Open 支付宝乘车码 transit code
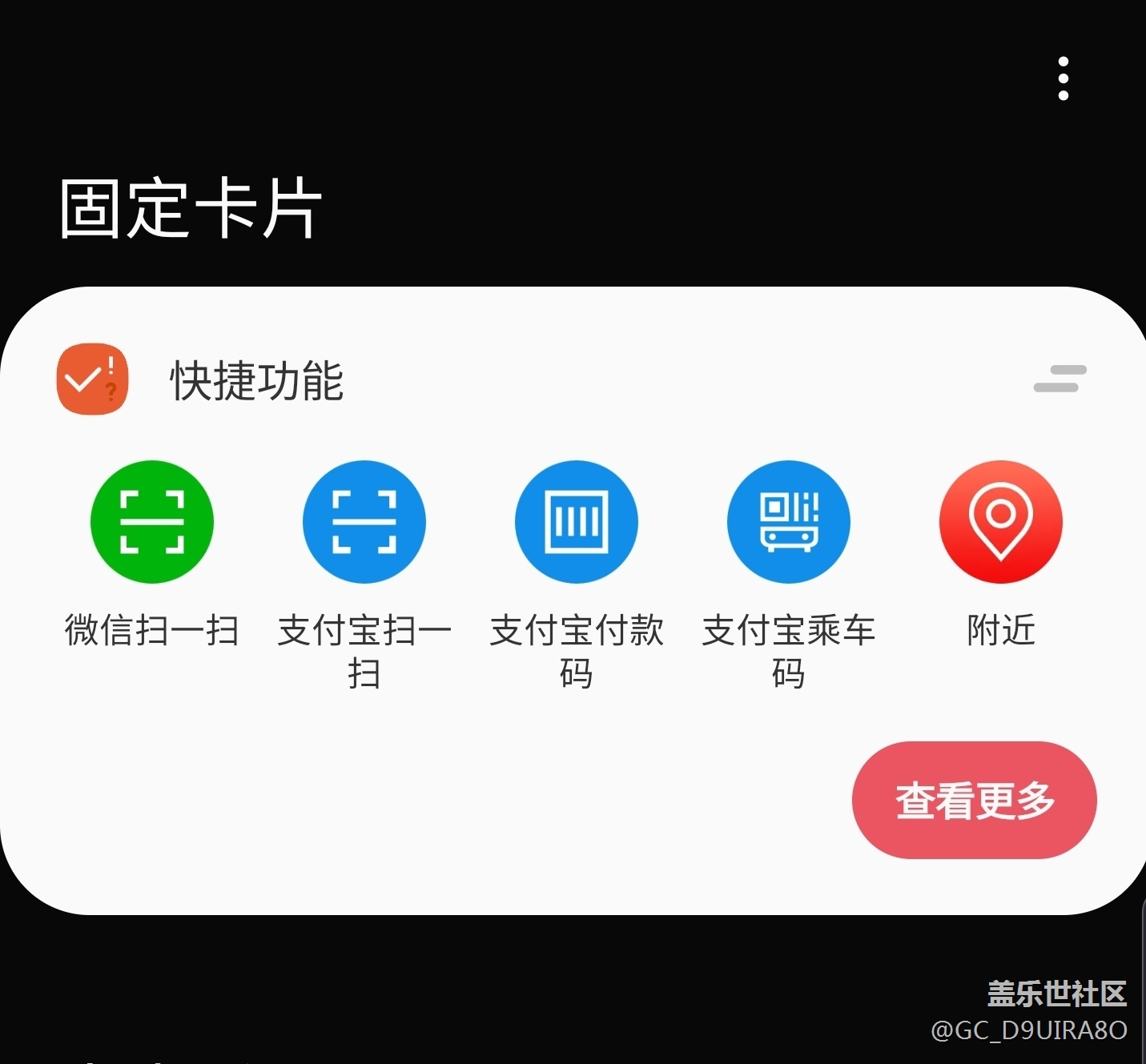1146x1064 pixels. click(789, 522)
